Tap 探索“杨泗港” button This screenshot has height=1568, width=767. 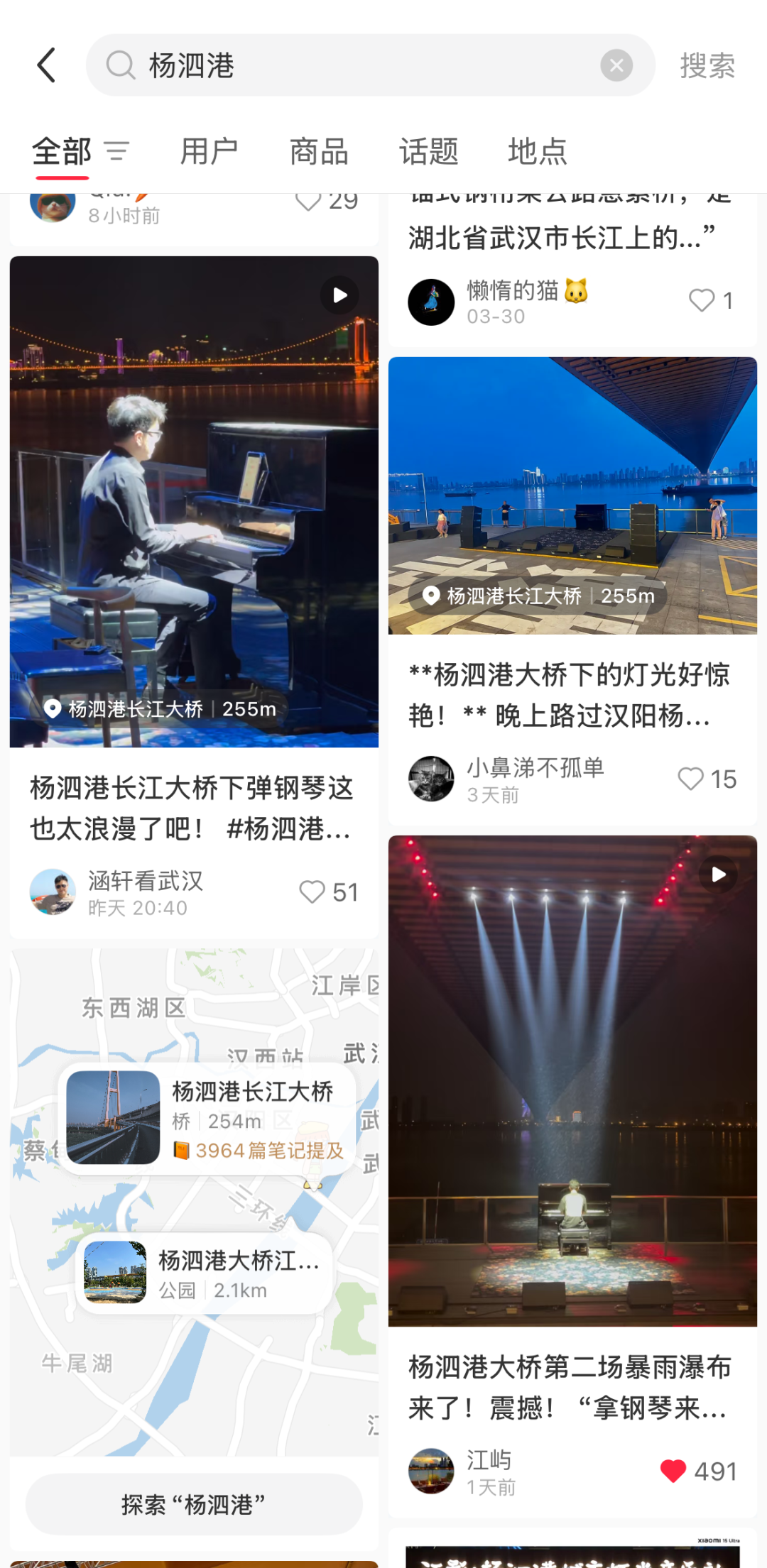pyautogui.click(x=194, y=1504)
